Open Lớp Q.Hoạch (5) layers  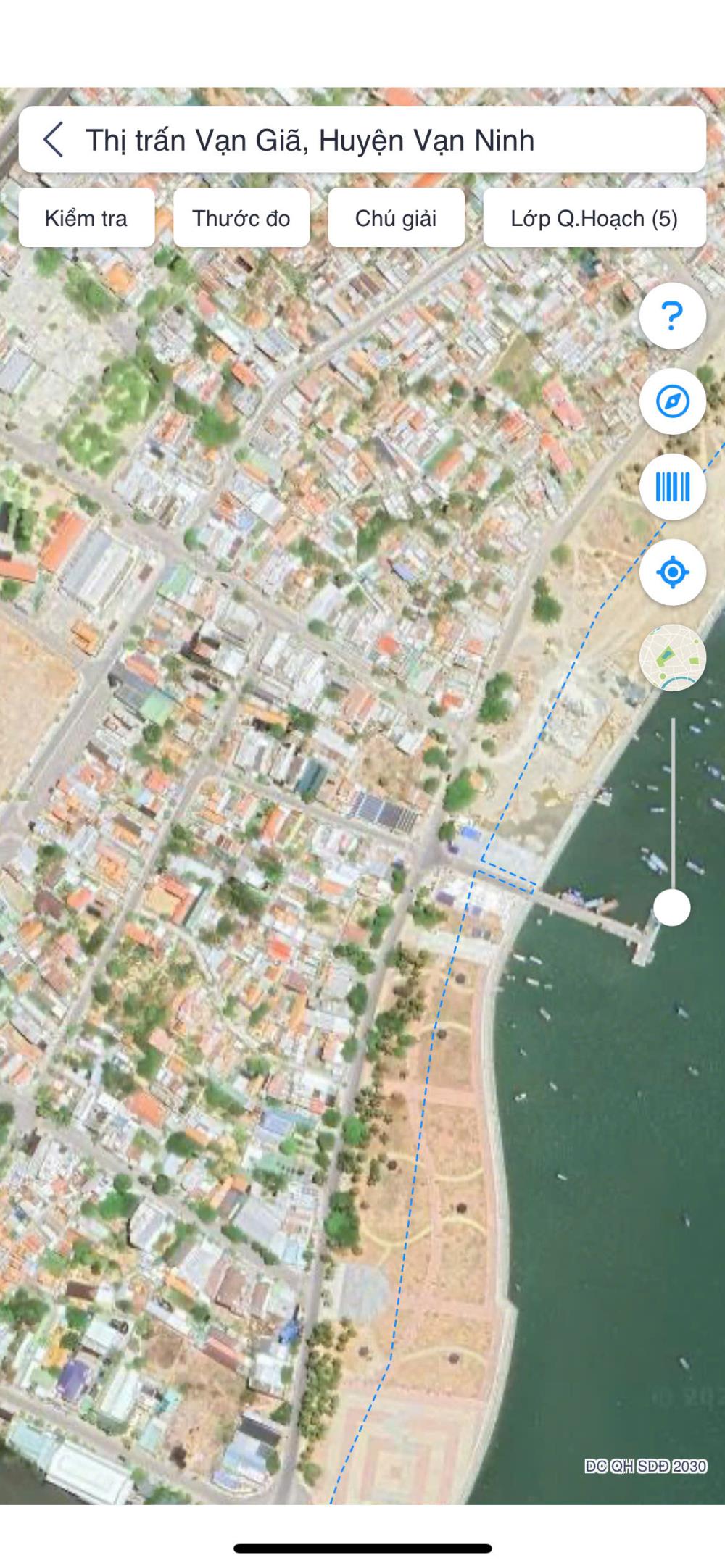pos(594,218)
